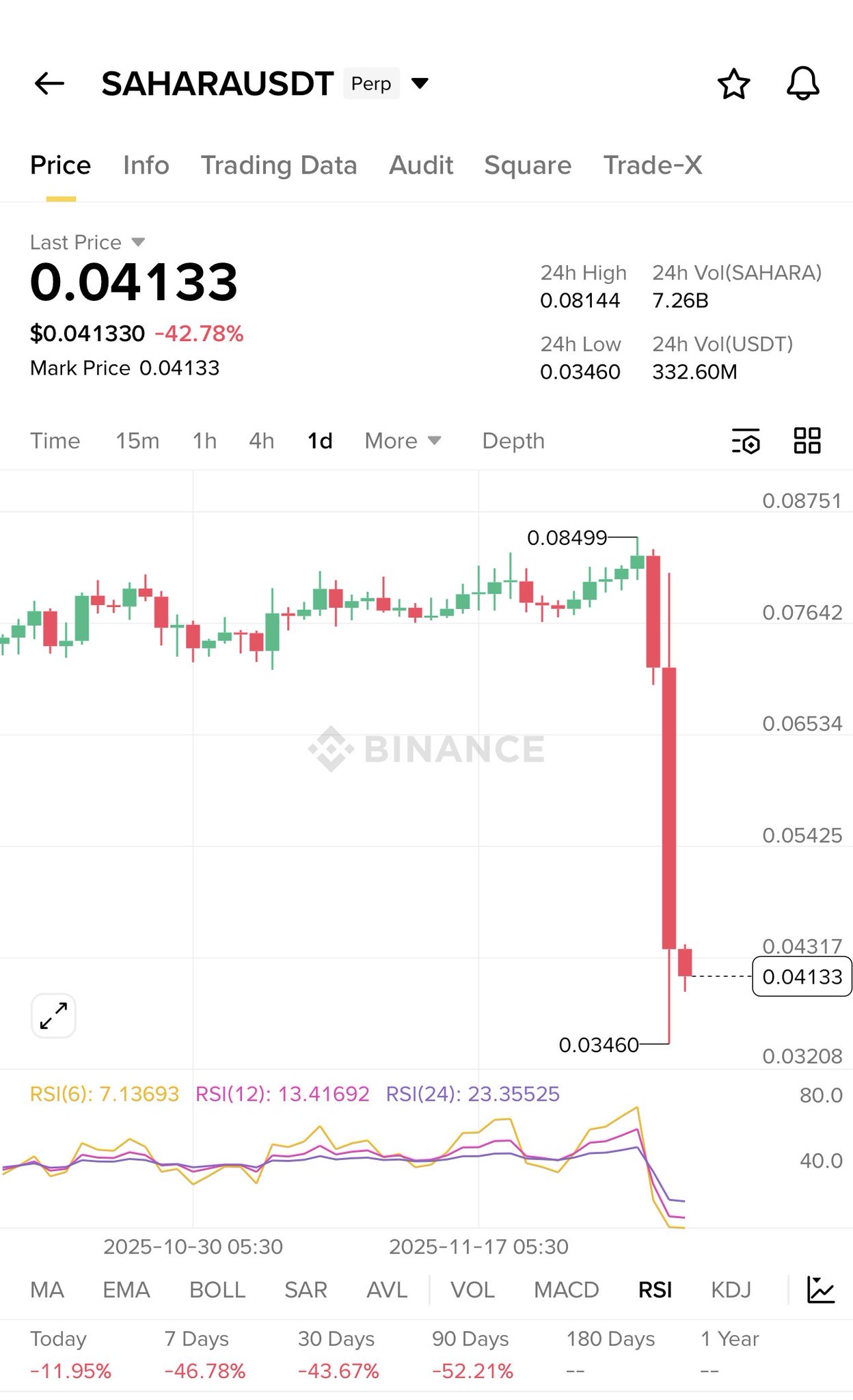Switch to the Depth chart view
The width and height of the screenshot is (853, 1400).
(x=513, y=441)
